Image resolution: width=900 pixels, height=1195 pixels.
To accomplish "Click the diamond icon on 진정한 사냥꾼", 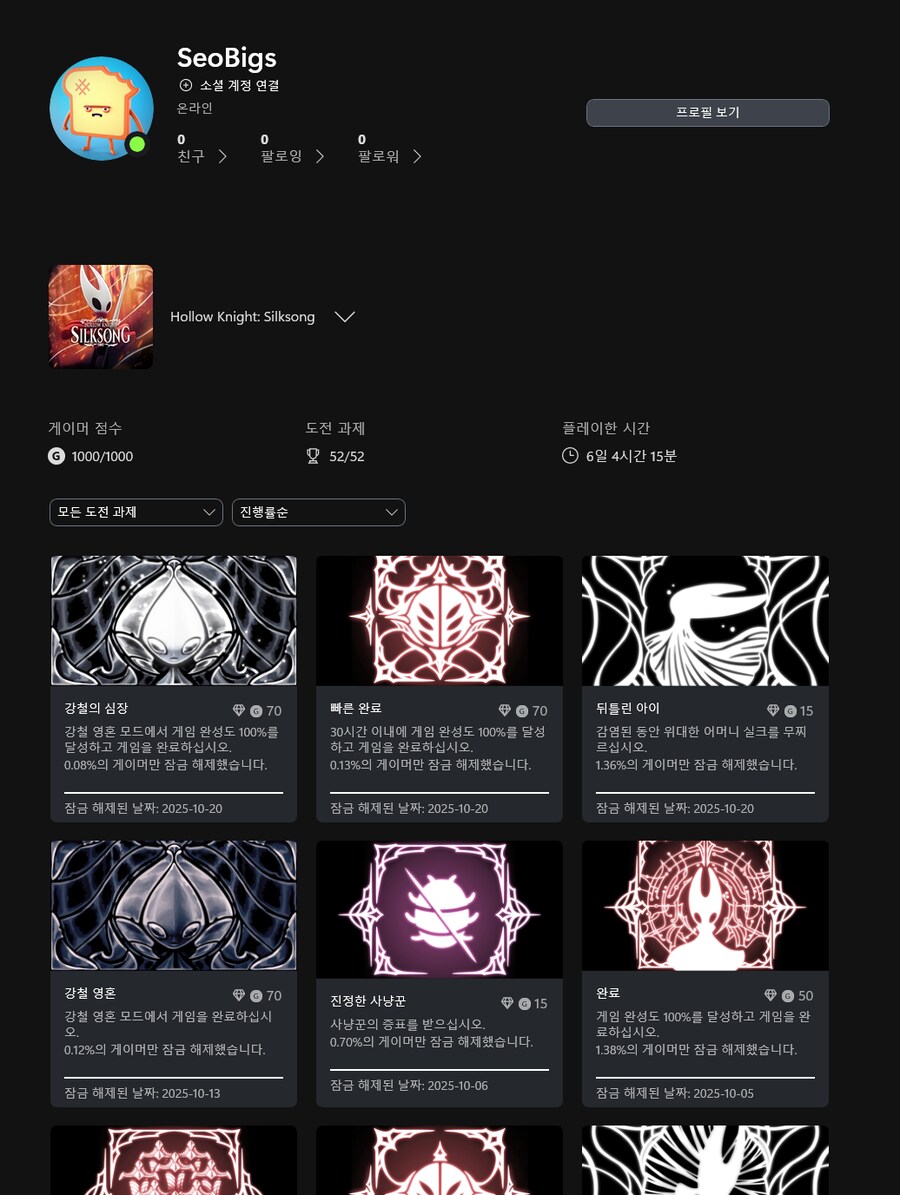I will click(x=506, y=1003).
